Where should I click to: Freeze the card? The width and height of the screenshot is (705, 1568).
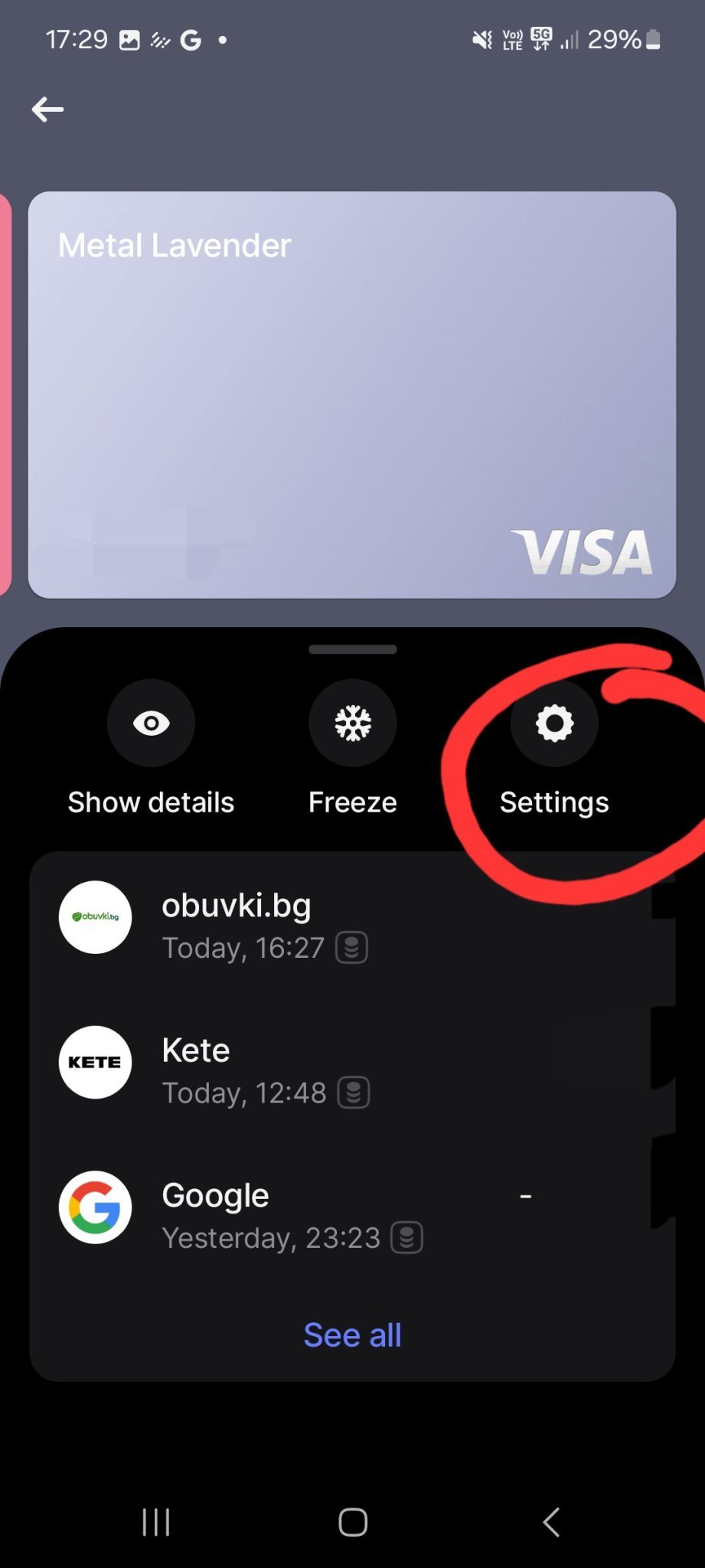(353, 723)
